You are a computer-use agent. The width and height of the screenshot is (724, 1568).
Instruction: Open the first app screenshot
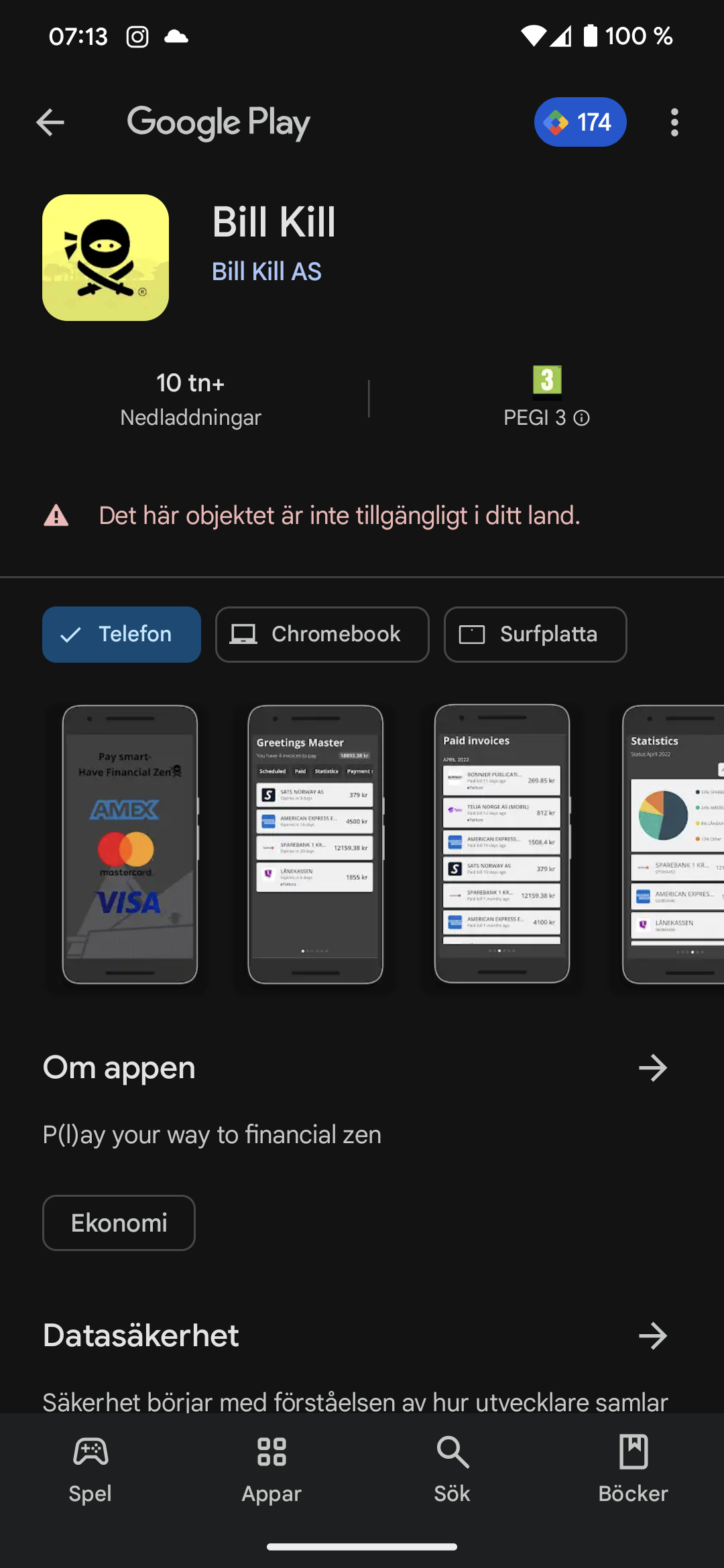(130, 844)
